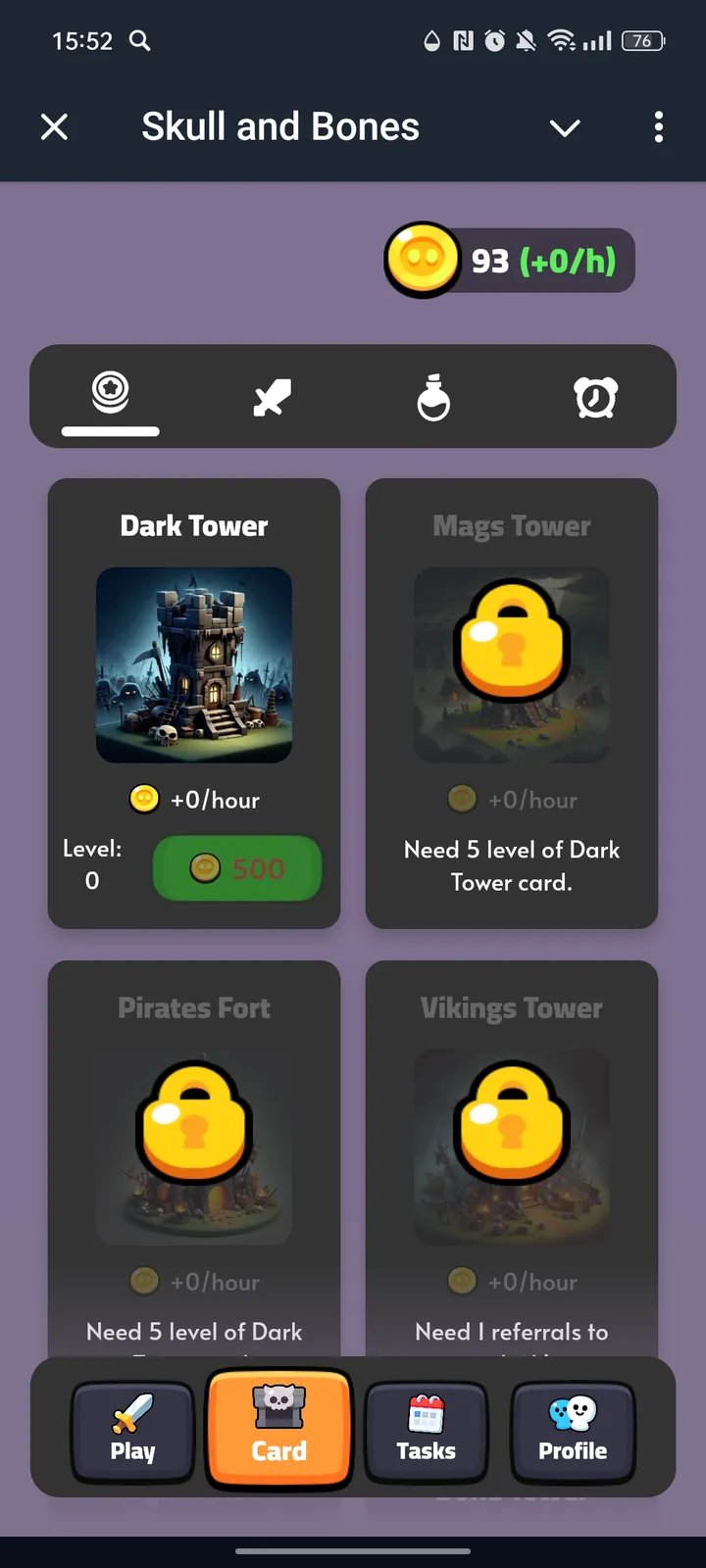The image size is (706, 1568).
Task: Click the coin tab underline indicator
Action: (111, 431)
